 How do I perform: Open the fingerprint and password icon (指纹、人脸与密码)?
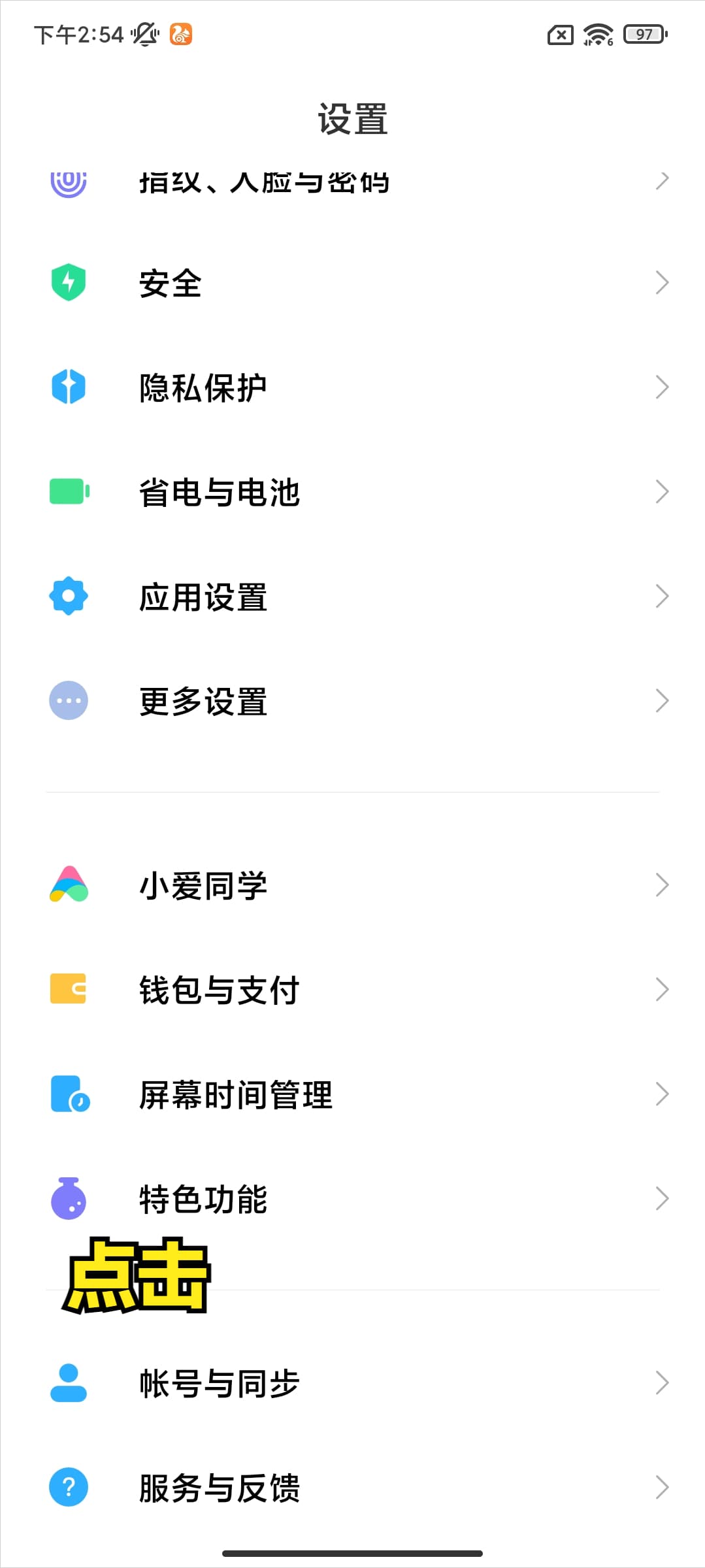(x=67, y=183)
